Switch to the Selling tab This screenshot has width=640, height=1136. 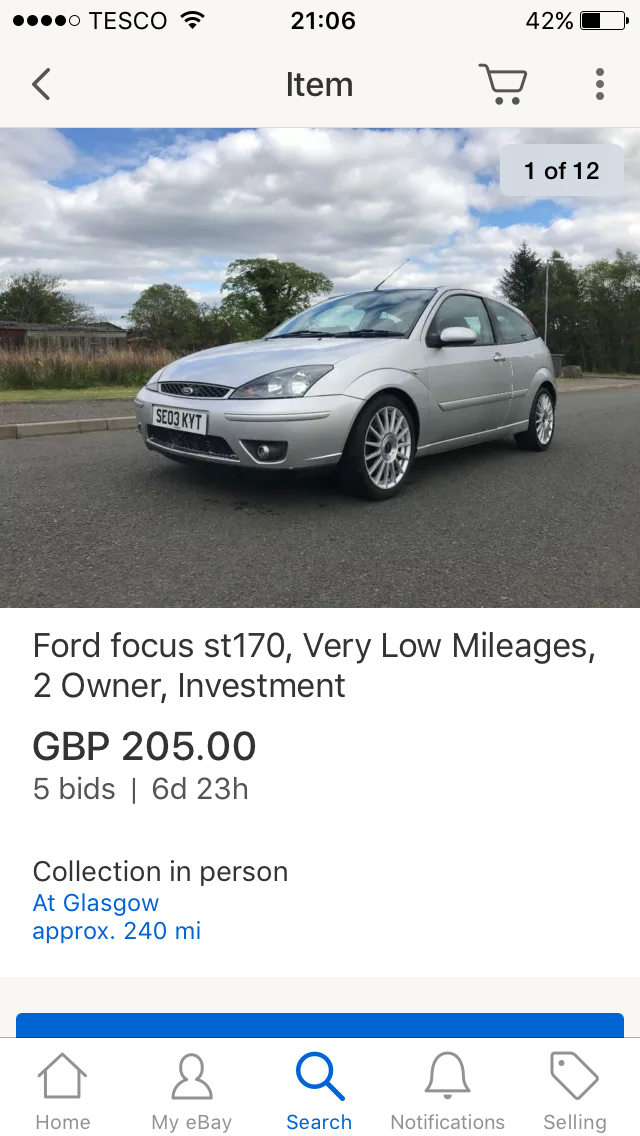tap(574, 1090)
